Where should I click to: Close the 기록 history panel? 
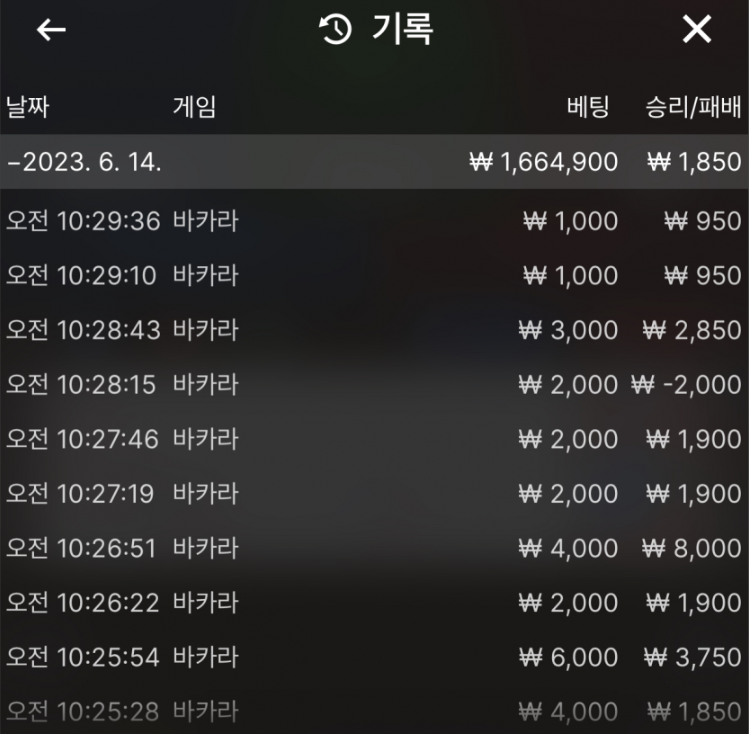pos(696,30)
